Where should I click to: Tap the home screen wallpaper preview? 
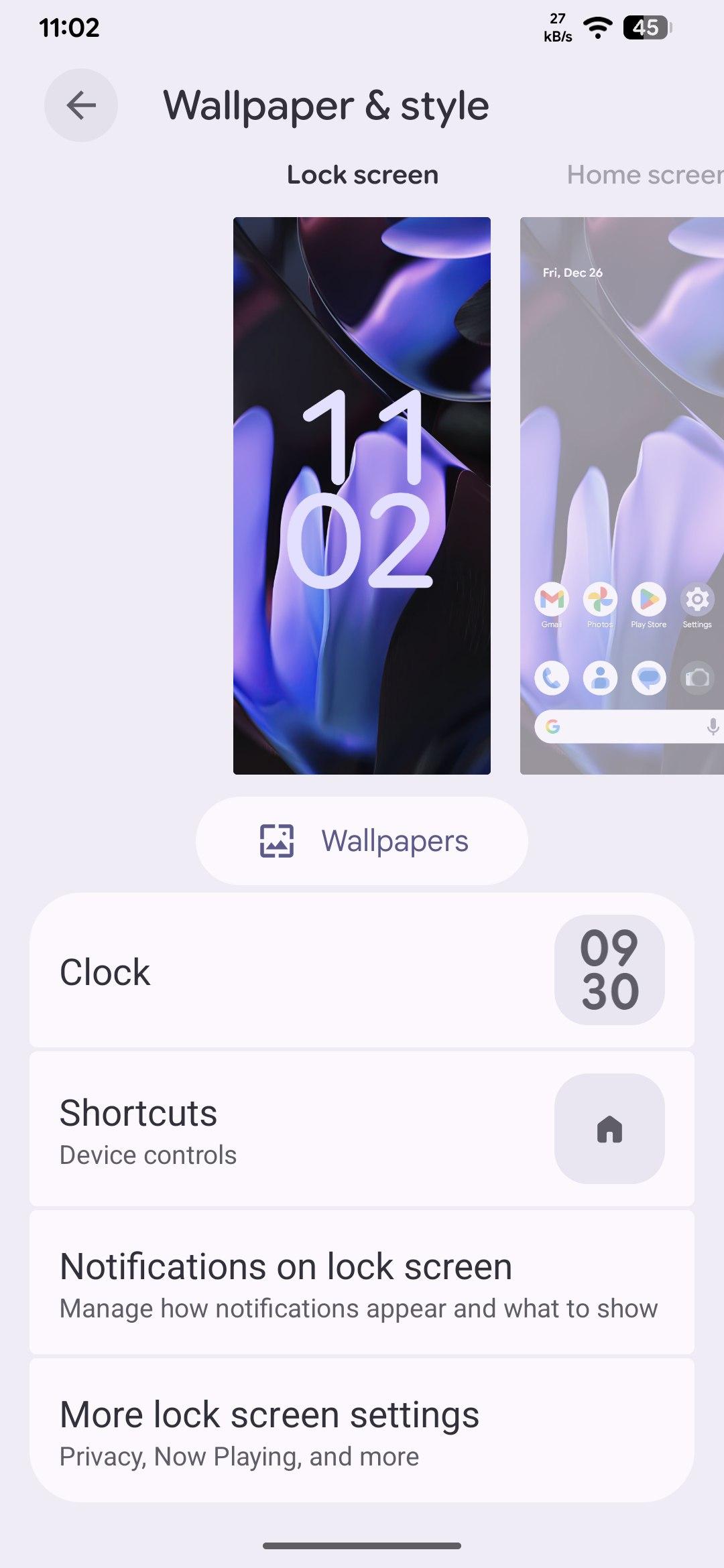[x=622, y=496]
